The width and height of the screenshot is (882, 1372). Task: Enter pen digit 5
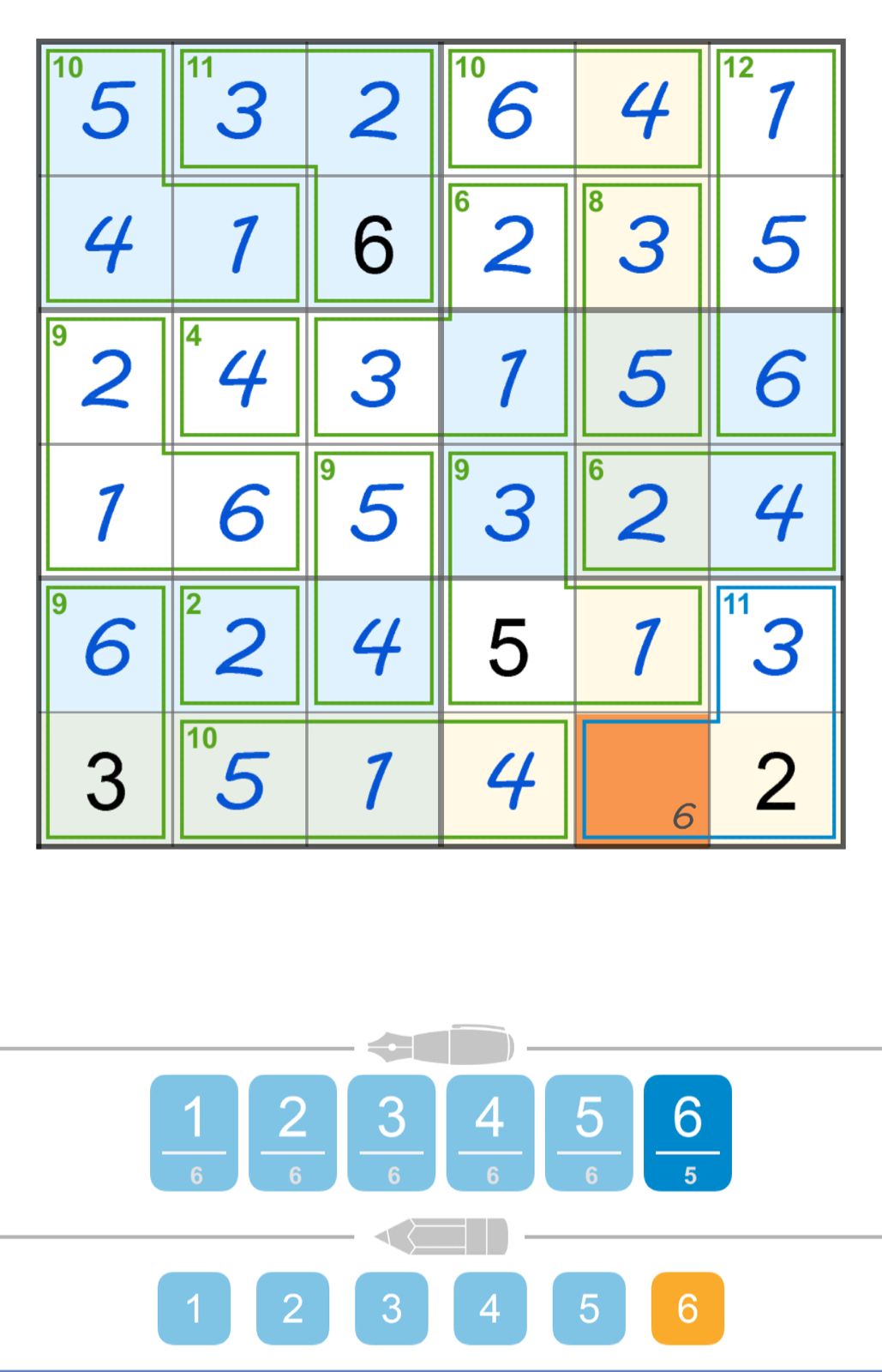coord(589,1132)
